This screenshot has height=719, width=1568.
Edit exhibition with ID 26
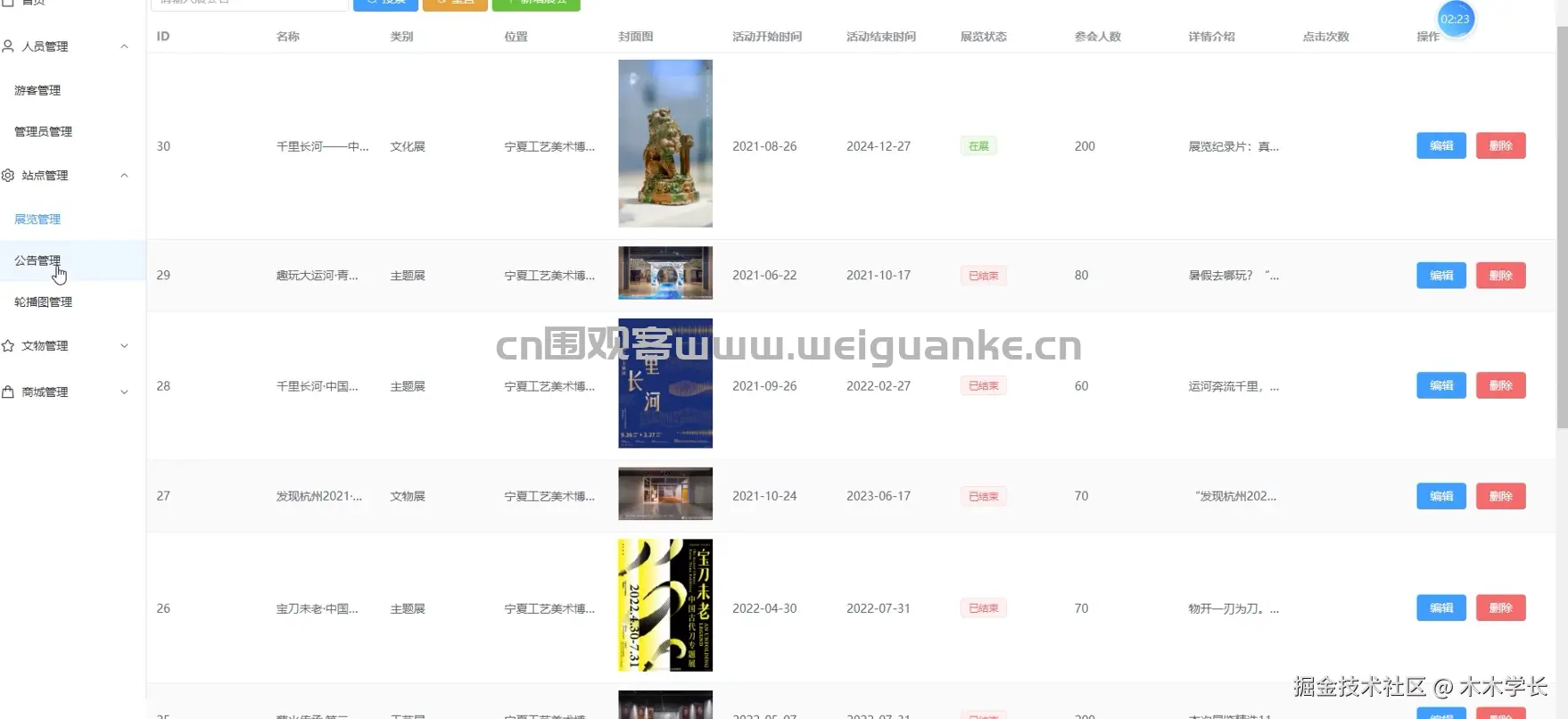1440,607
